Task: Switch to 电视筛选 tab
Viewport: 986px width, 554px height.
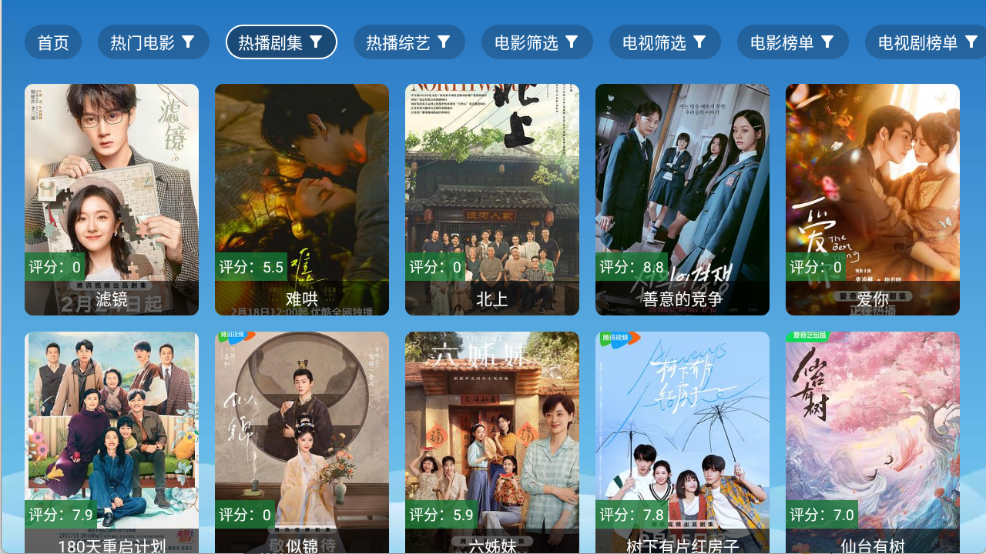Action: tap(664, 42)
